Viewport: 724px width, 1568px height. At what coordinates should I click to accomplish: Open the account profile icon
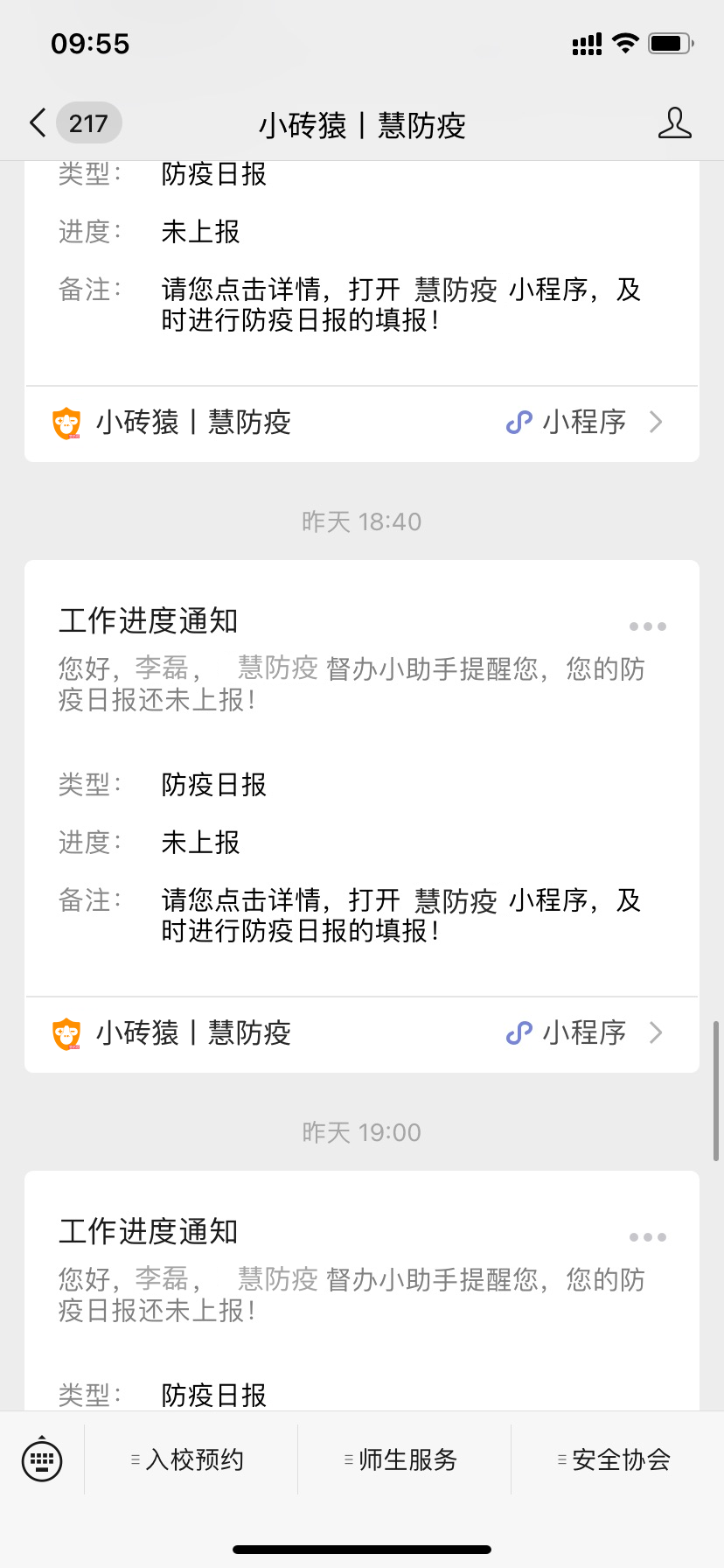(674, 123)
